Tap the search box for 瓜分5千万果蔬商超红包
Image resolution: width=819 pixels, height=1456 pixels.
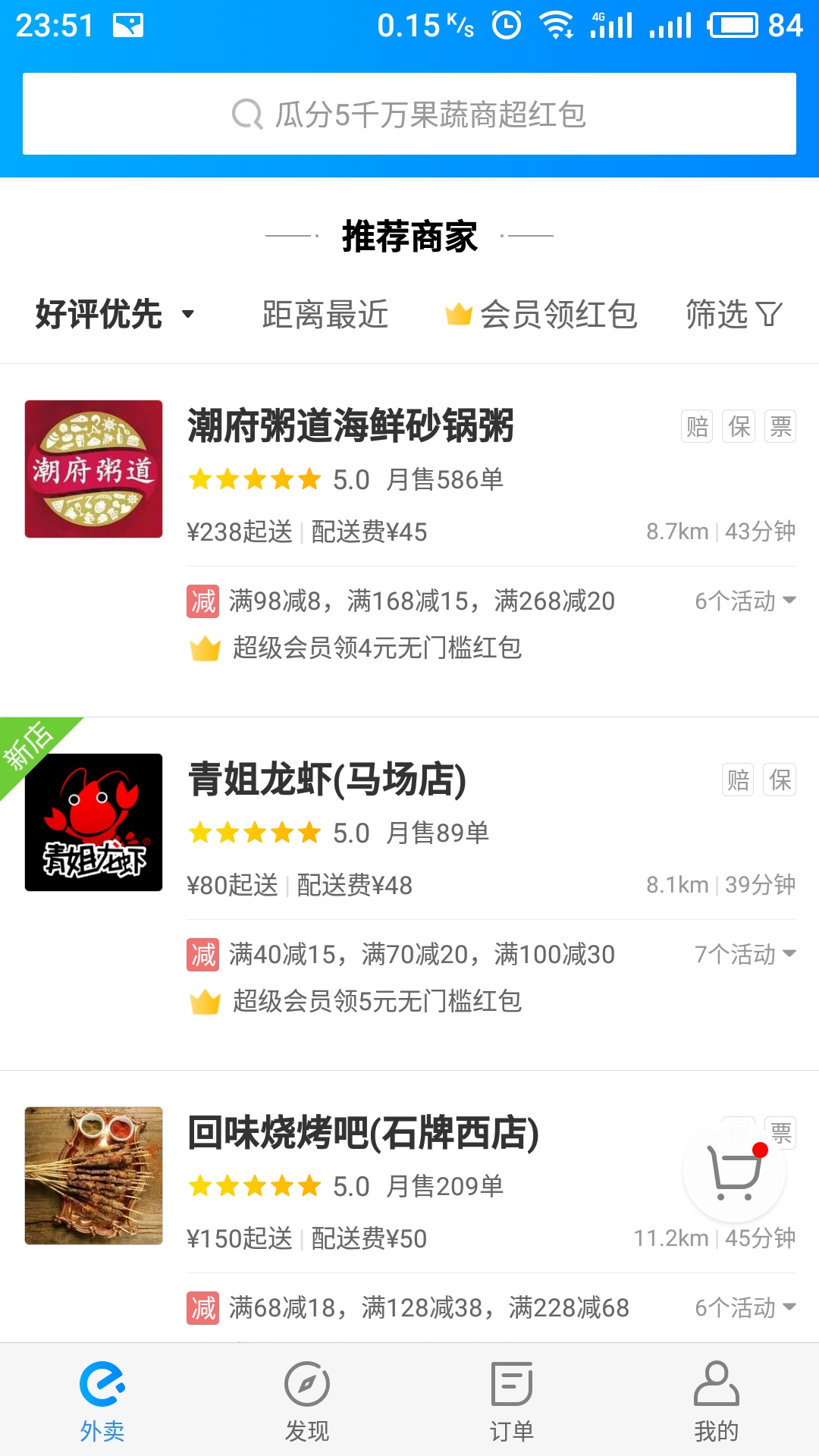[x=409, y=115]
